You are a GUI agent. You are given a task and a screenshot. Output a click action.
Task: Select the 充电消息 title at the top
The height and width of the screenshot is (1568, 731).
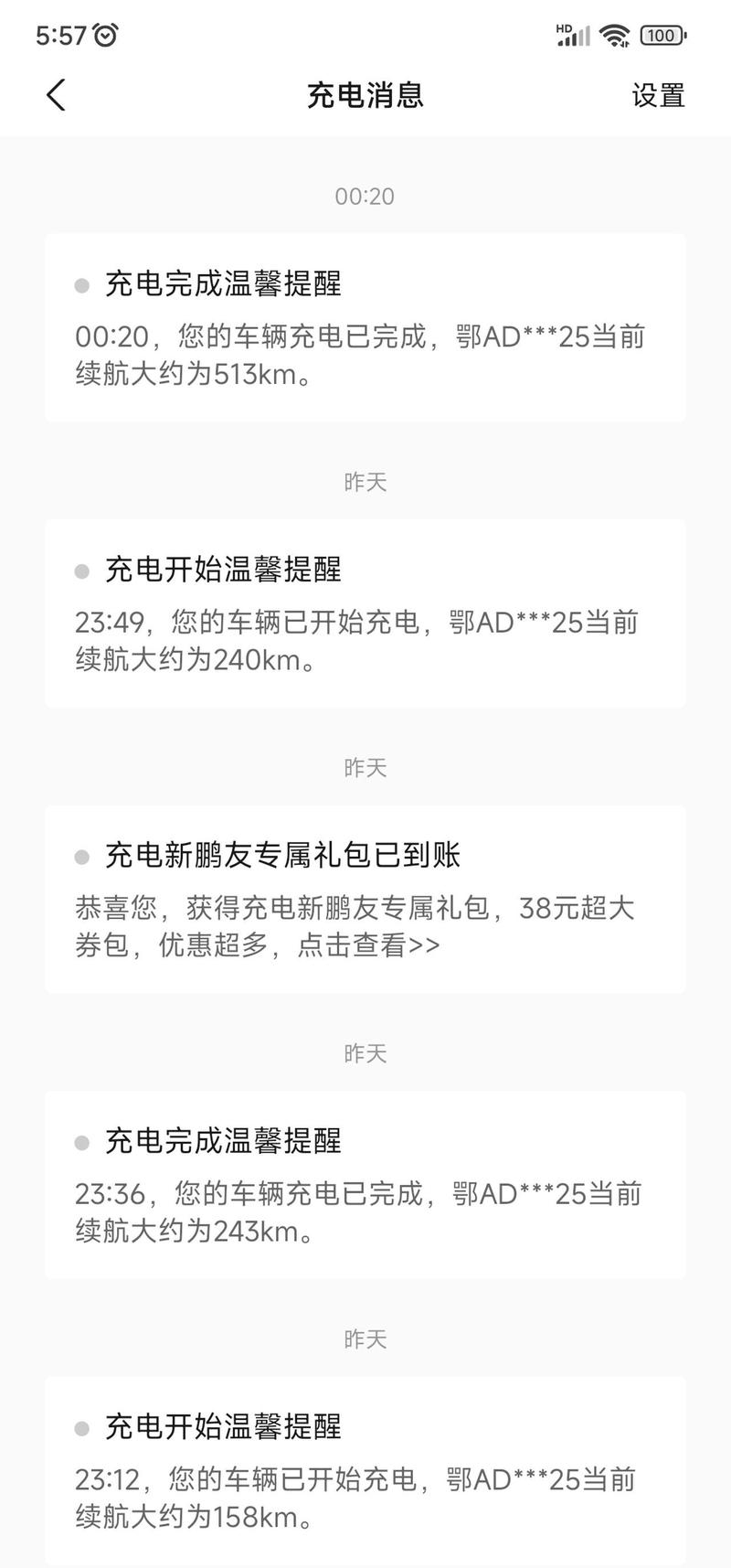tap(365, 94)
